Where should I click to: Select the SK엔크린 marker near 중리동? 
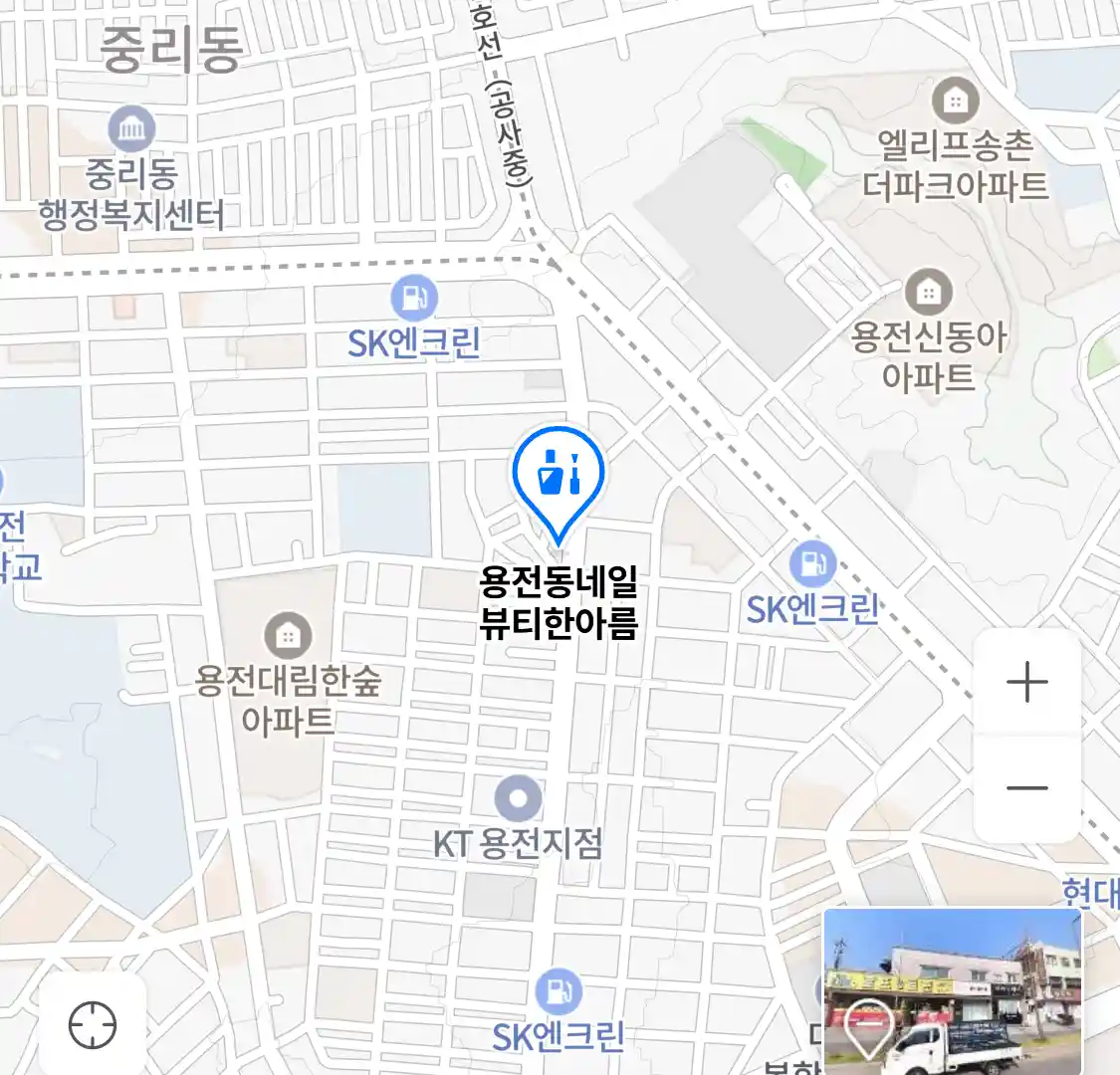[x=414, y=298]
